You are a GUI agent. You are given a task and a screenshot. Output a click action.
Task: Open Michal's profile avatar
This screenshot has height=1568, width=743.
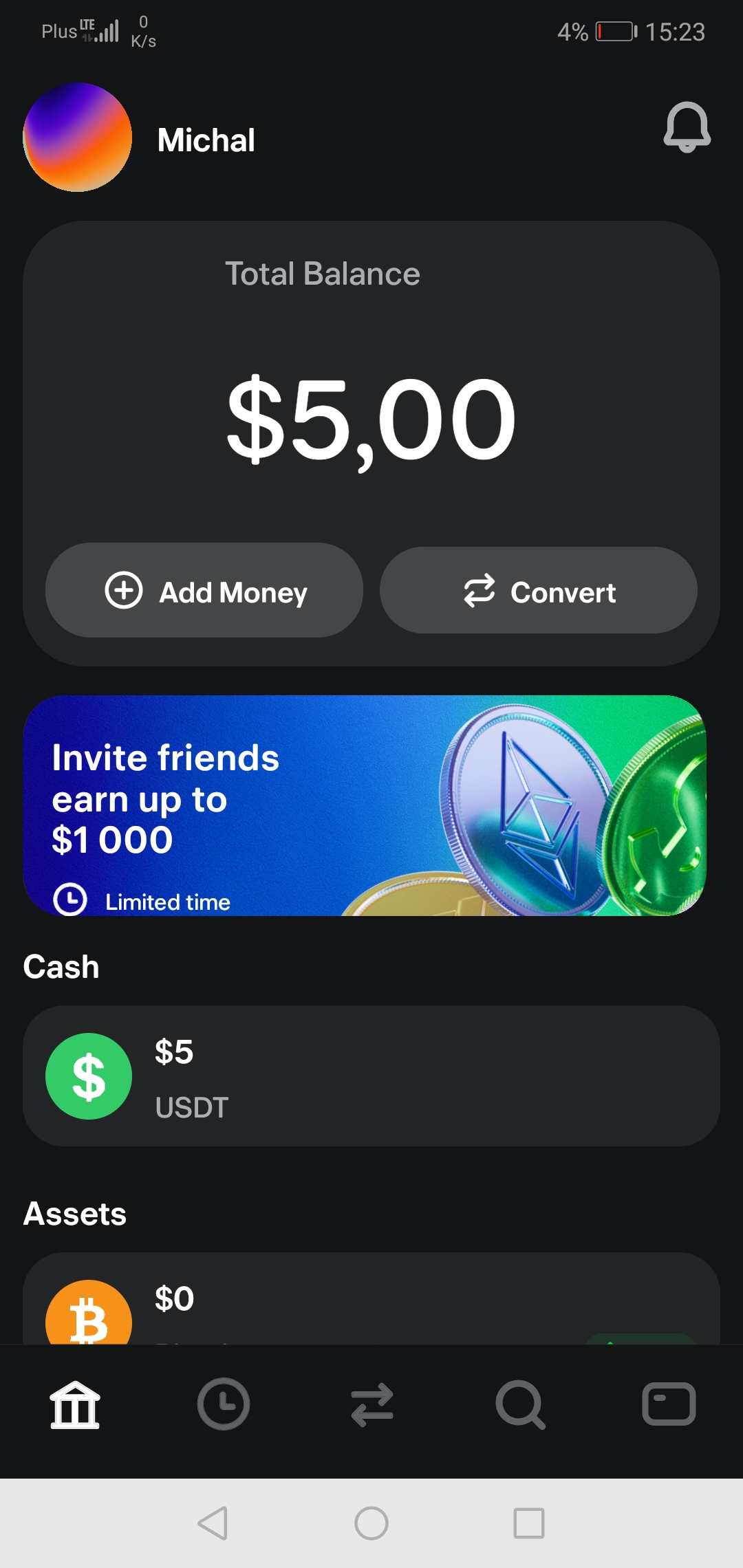pyautogui.click(x=77, y=138)
